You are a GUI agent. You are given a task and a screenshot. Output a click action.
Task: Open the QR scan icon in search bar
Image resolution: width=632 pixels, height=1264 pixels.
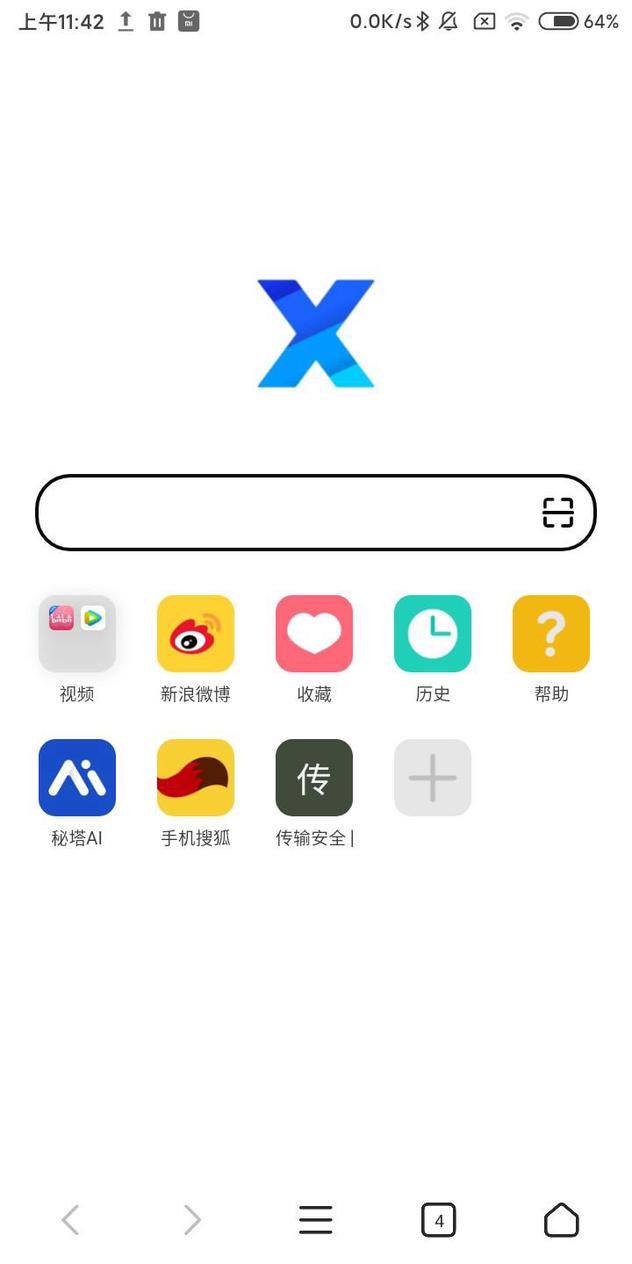click(558, 512)
